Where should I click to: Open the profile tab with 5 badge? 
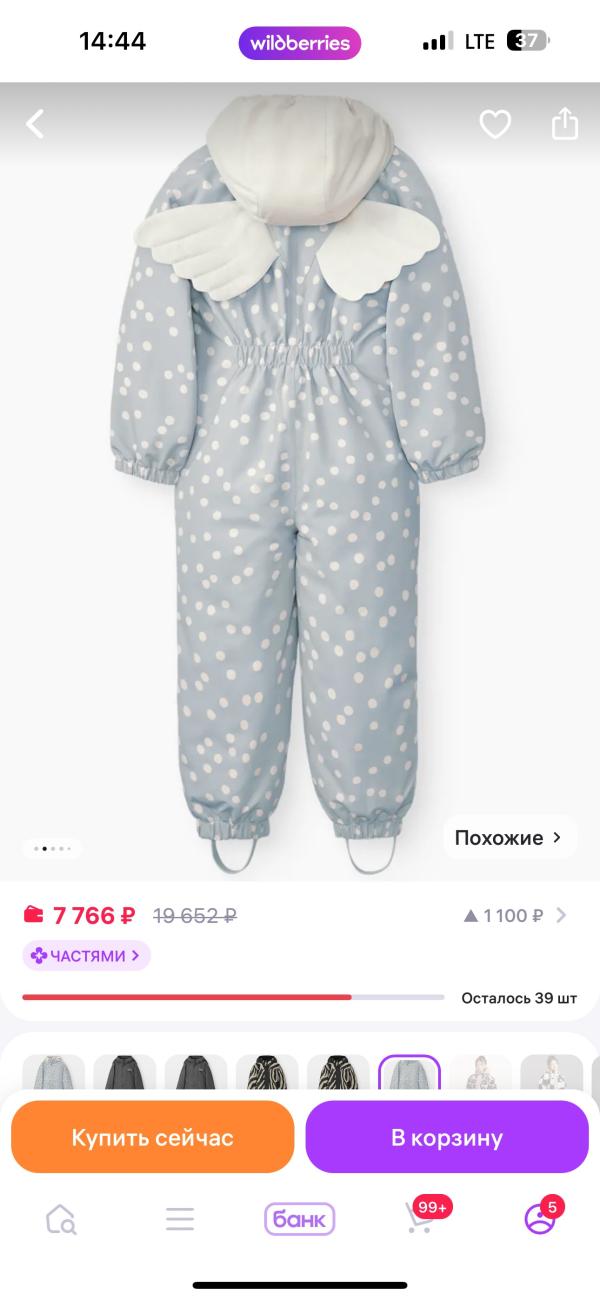point(540,1219)
